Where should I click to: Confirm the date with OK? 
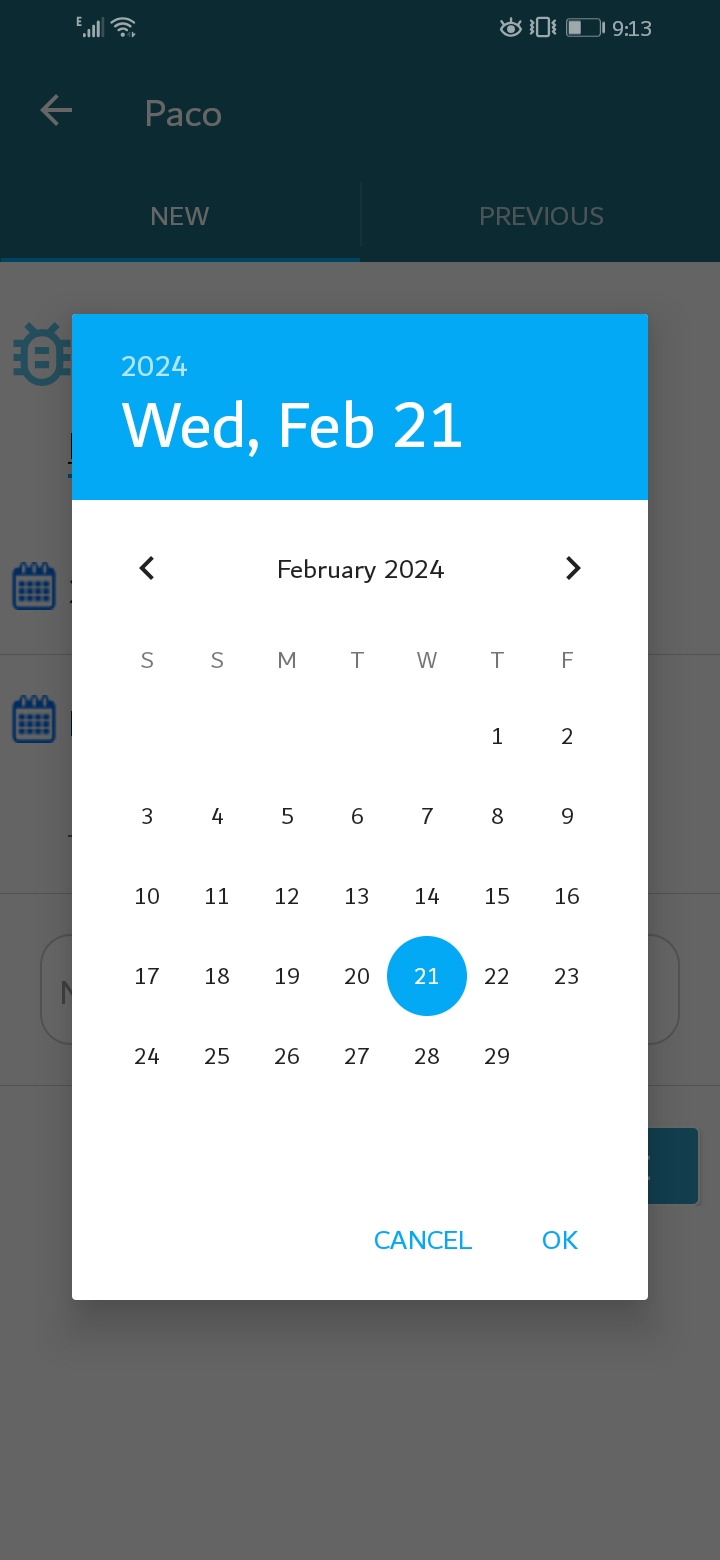point(560,1240)
